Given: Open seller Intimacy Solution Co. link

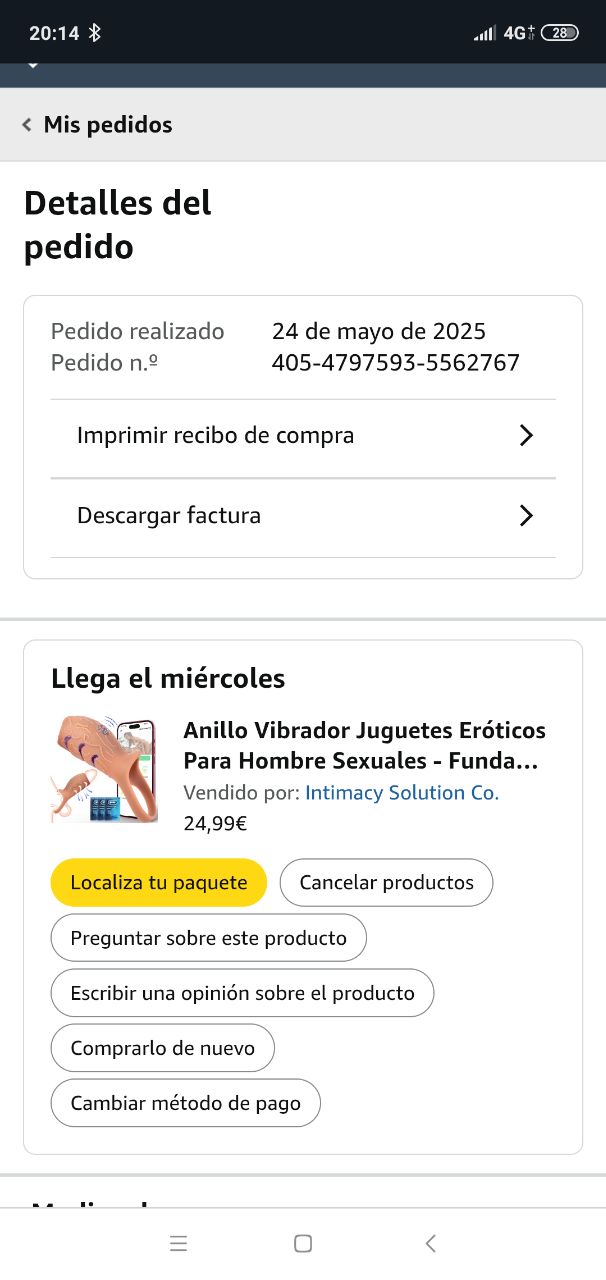Looking at the screenshot, I should [x=401, y=793].
